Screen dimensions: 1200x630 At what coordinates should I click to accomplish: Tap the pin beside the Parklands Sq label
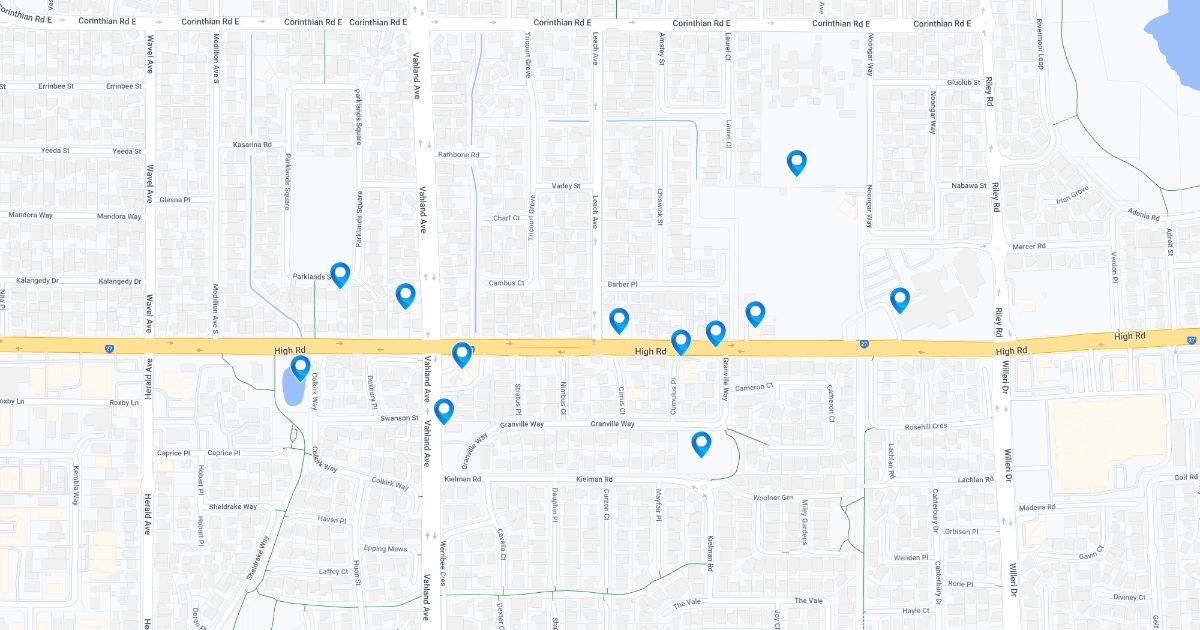tap(340, 274)
